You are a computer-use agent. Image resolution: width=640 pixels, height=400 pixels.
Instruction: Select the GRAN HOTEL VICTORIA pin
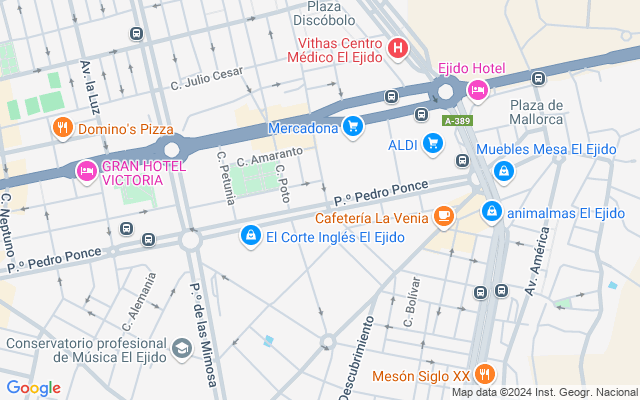point(86,172)
